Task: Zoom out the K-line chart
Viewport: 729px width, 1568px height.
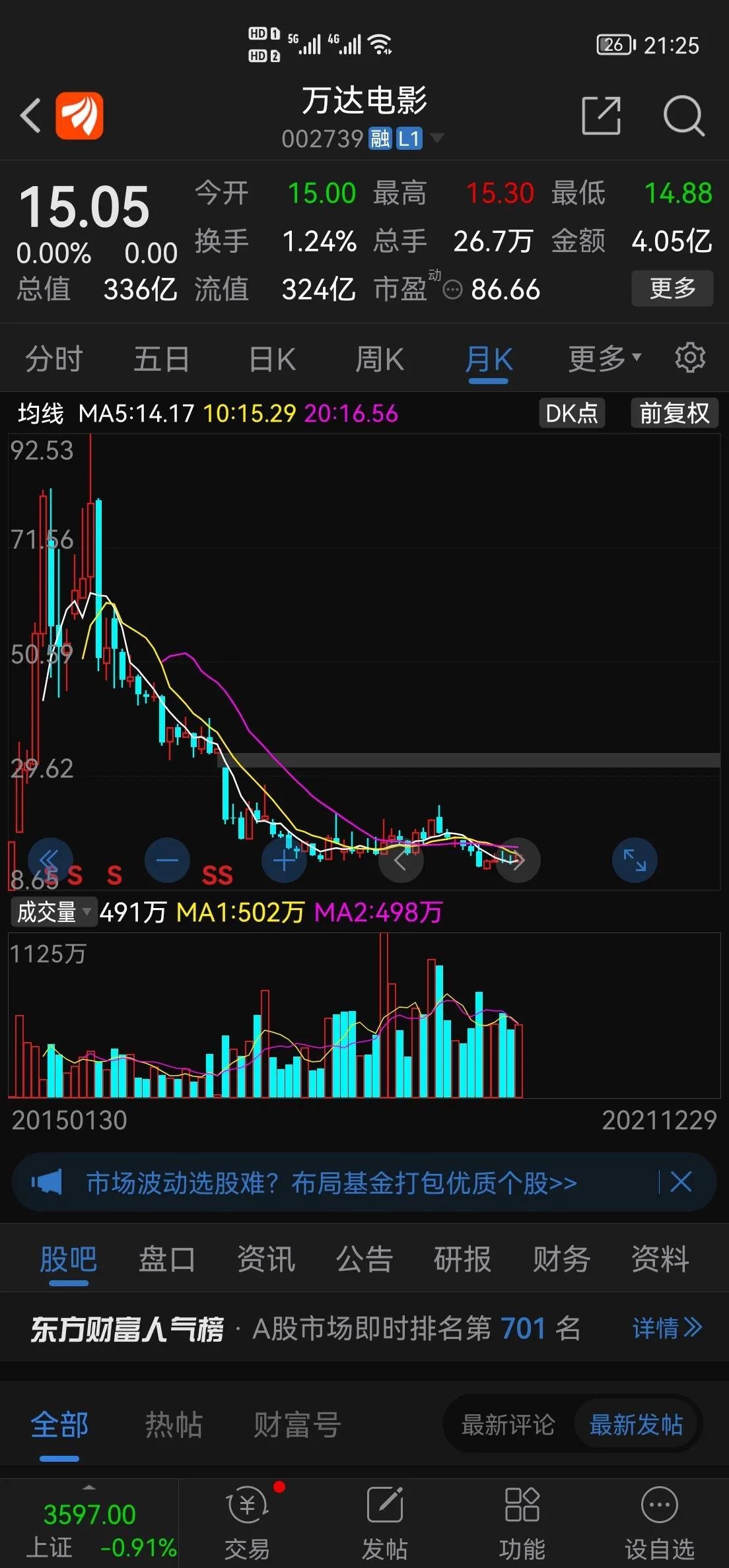Action: (167, 860)
